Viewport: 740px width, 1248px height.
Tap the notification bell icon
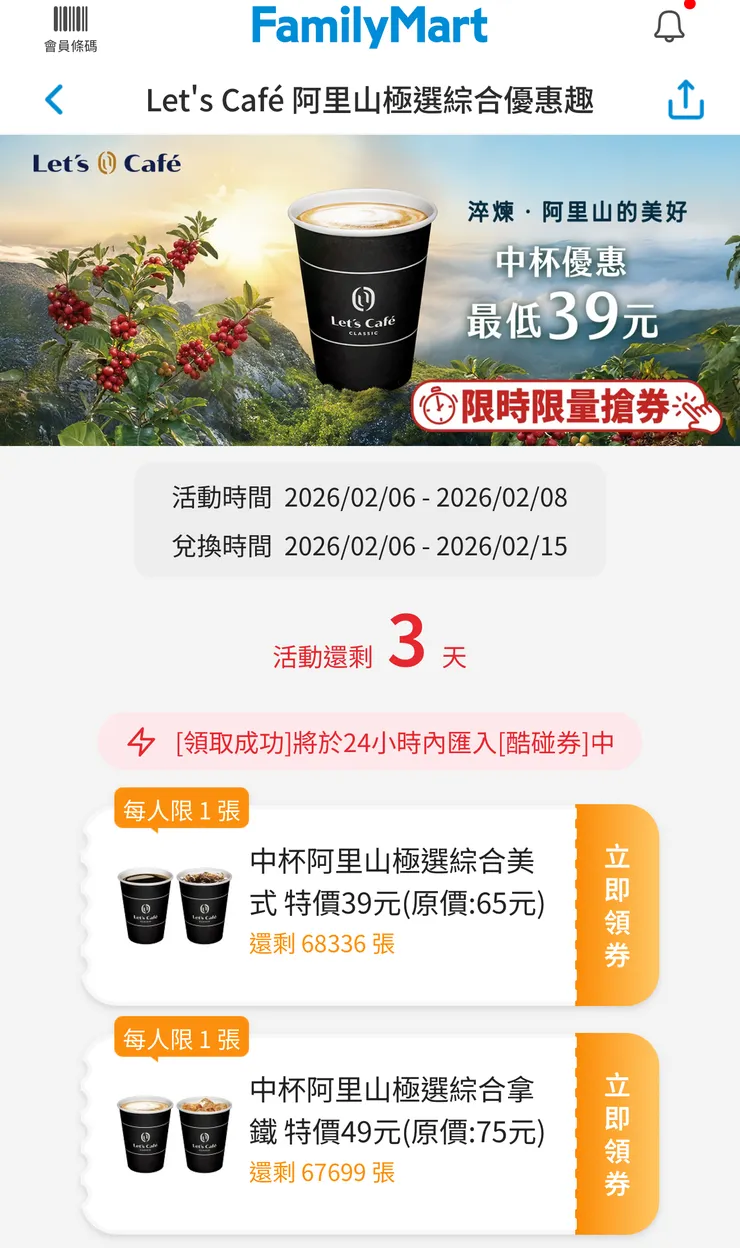click(x=670, y=25)
